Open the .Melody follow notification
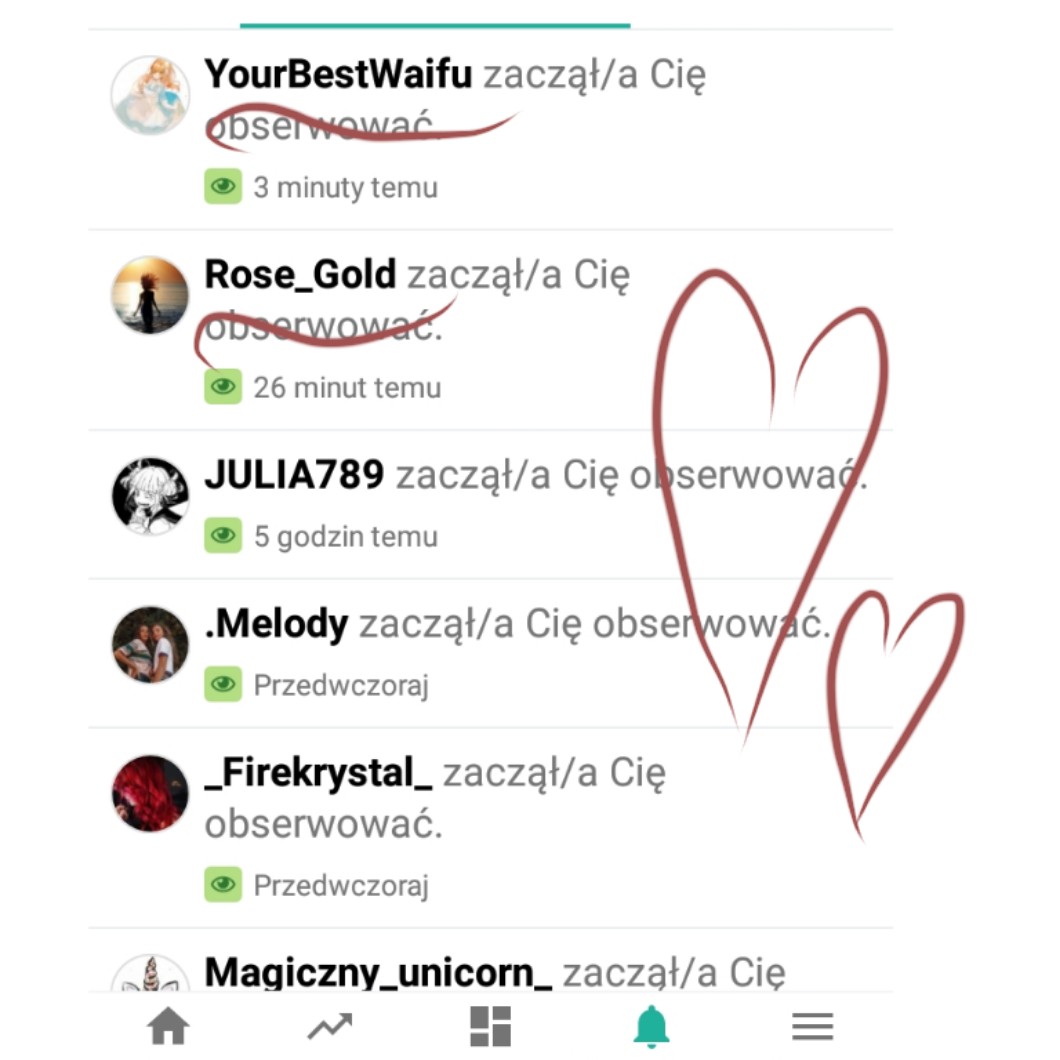This screenshot has height=1060, width=1060. coord(491,653)
